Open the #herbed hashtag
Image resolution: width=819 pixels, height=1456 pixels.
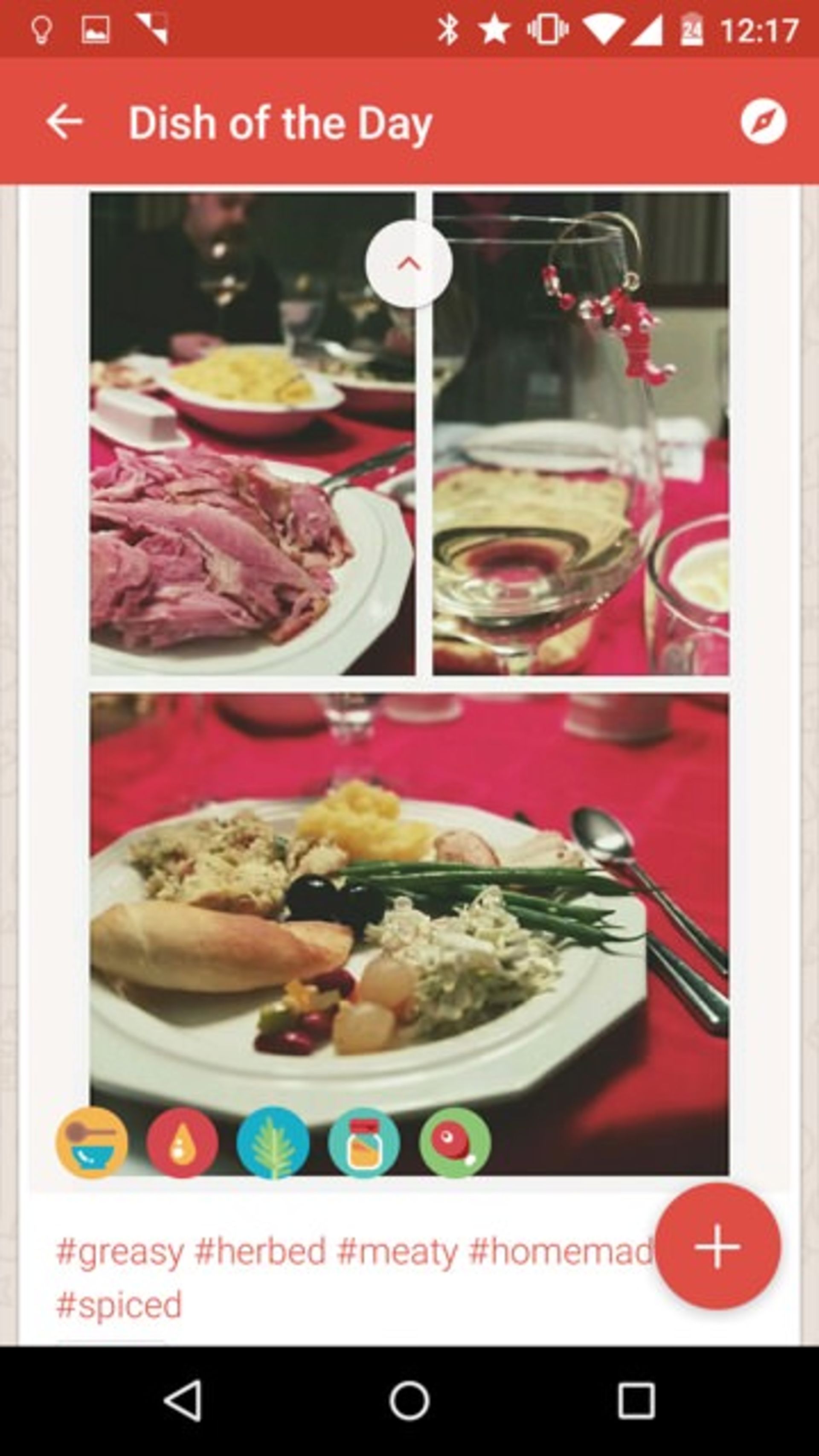click(260, 1251)
